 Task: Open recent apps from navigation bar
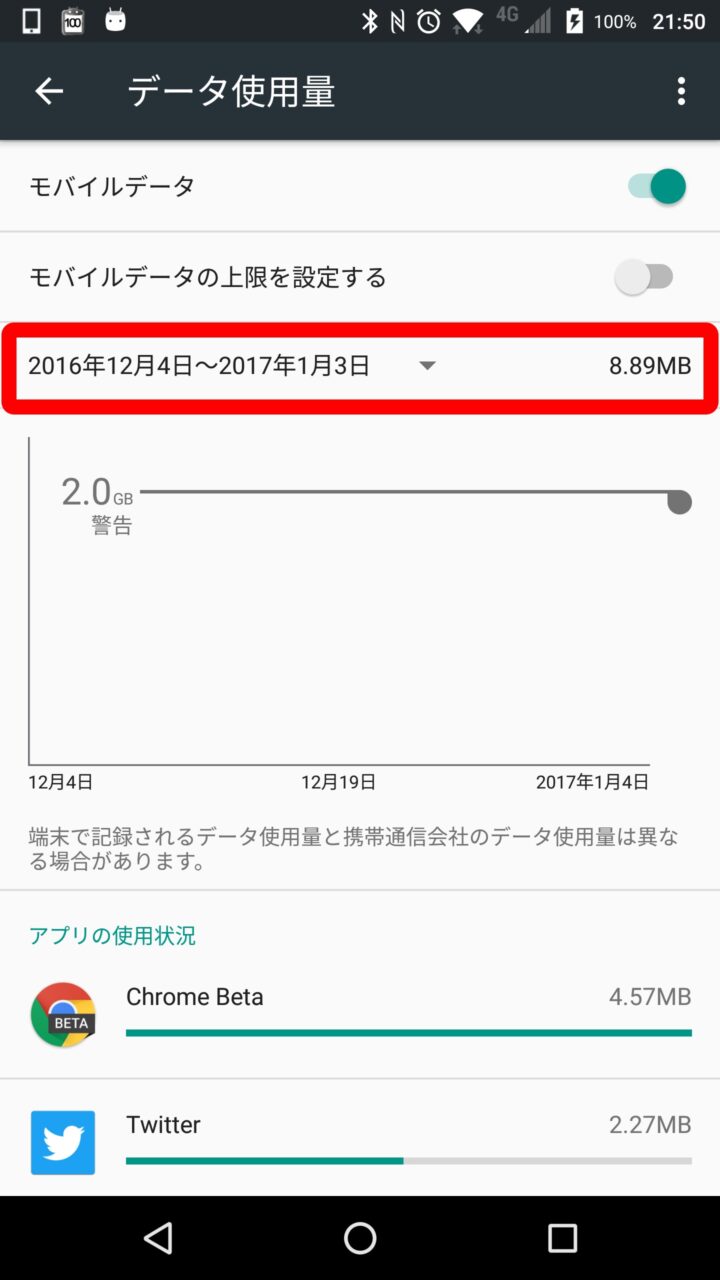click(x=562, y=1238)
